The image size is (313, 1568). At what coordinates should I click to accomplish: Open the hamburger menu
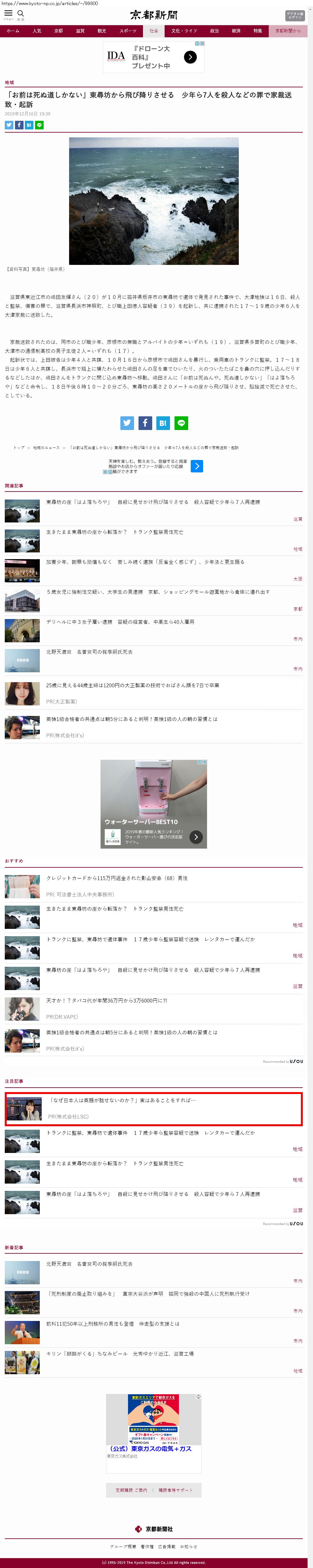pyautogui.click(x=9, y=14)
